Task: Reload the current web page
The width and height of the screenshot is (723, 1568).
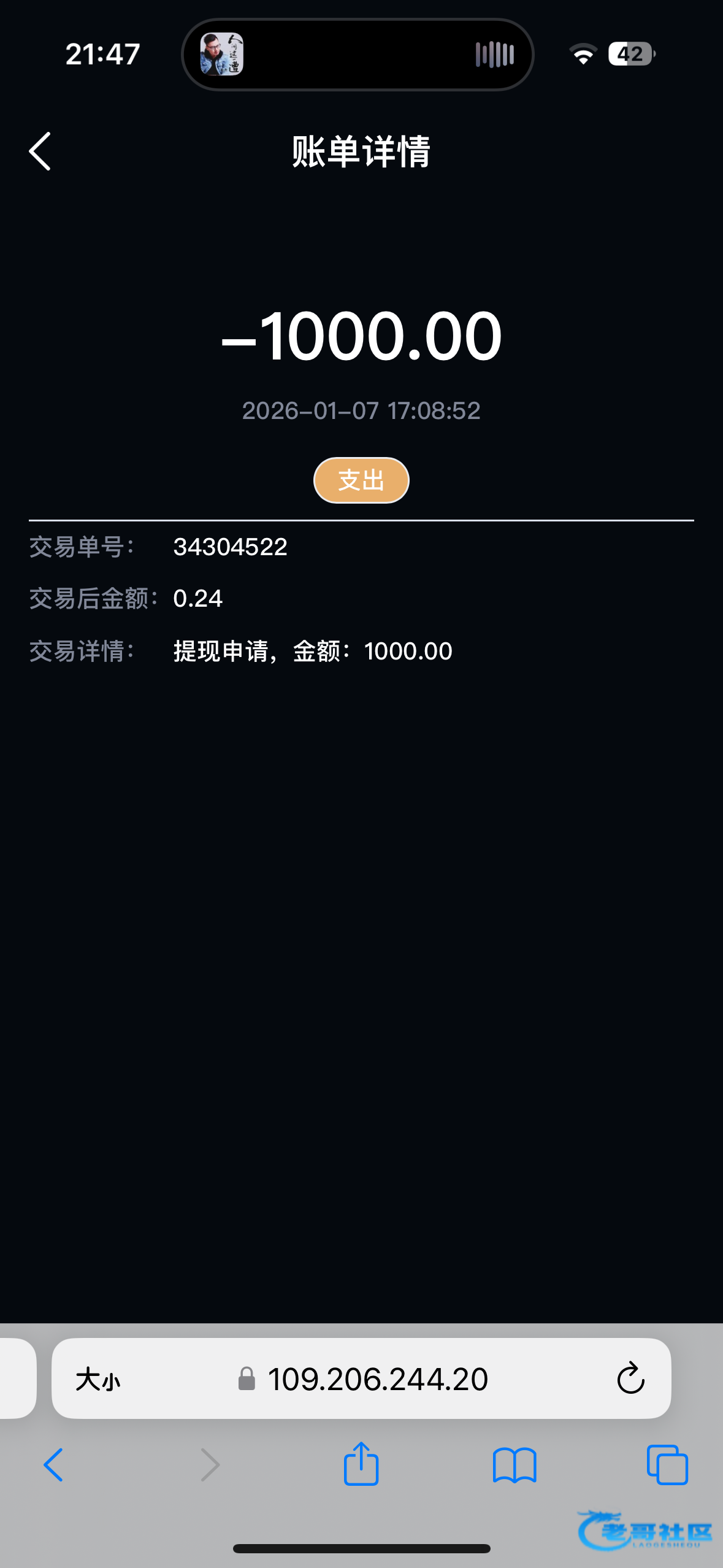Action: tap(630, 1380)
